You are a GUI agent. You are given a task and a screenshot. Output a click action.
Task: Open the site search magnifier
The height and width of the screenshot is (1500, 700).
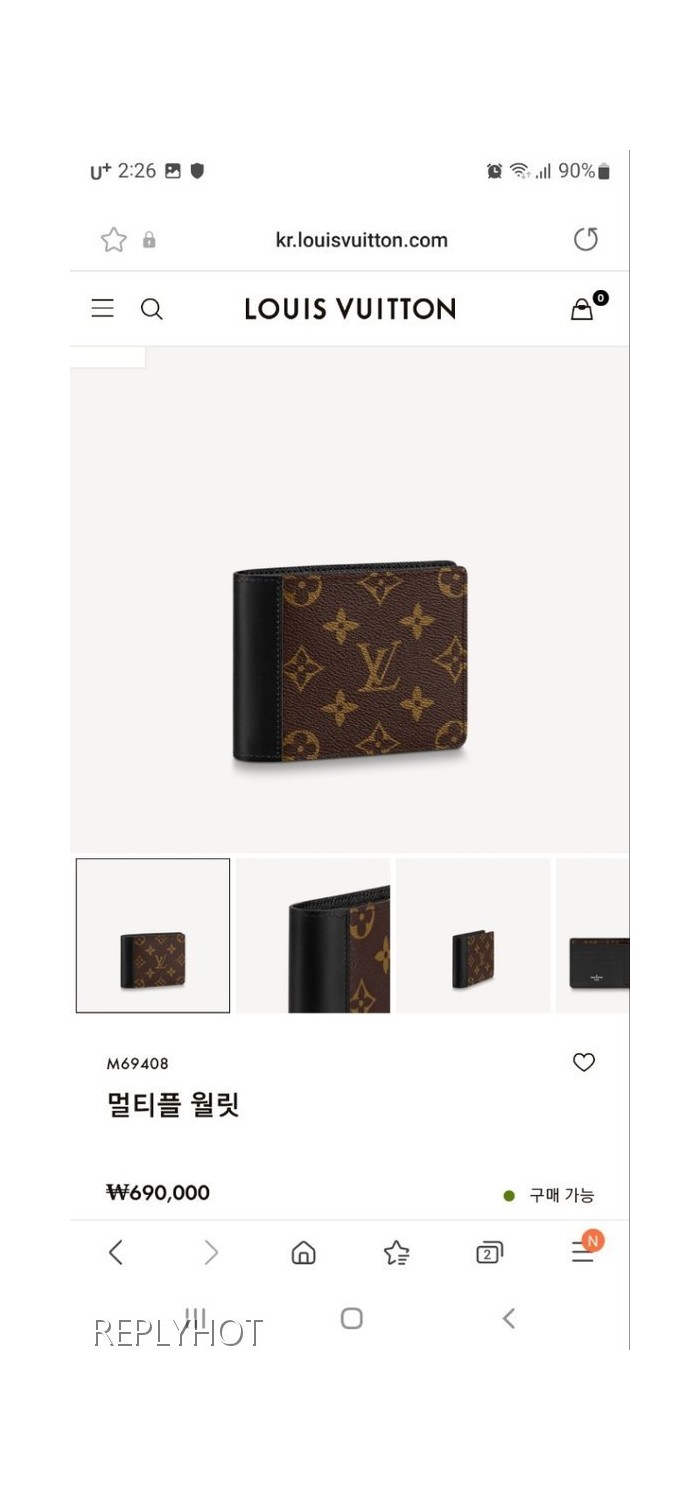[151, 309]
